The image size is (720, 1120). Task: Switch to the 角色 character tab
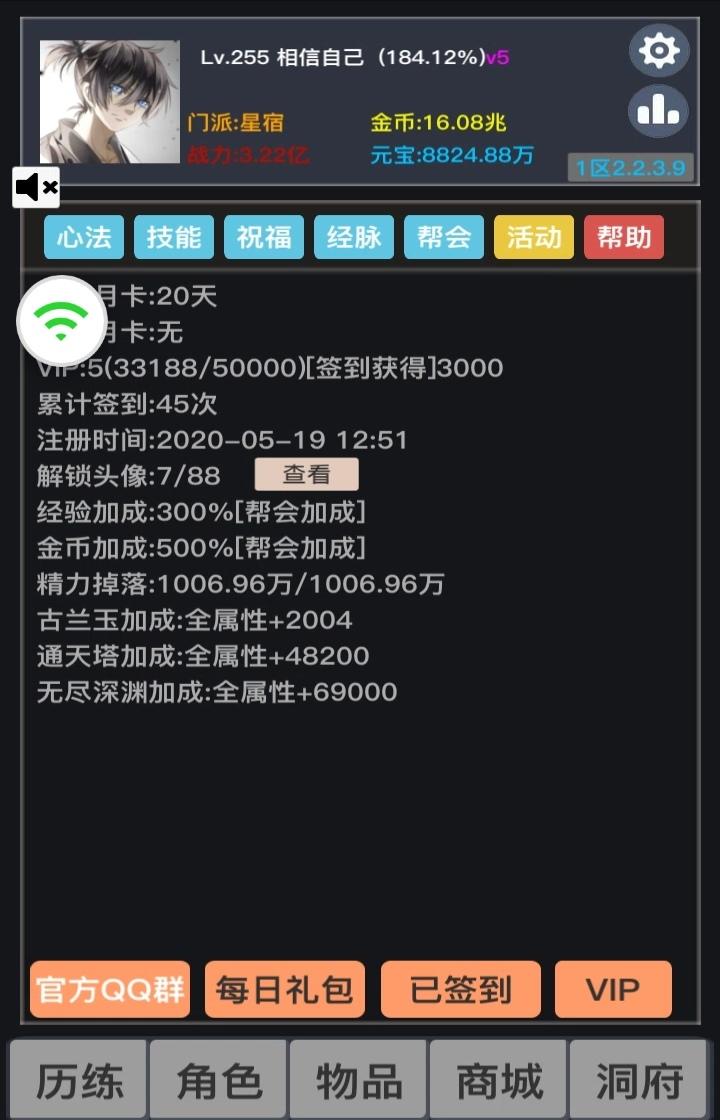click(x=219, y=1081)
